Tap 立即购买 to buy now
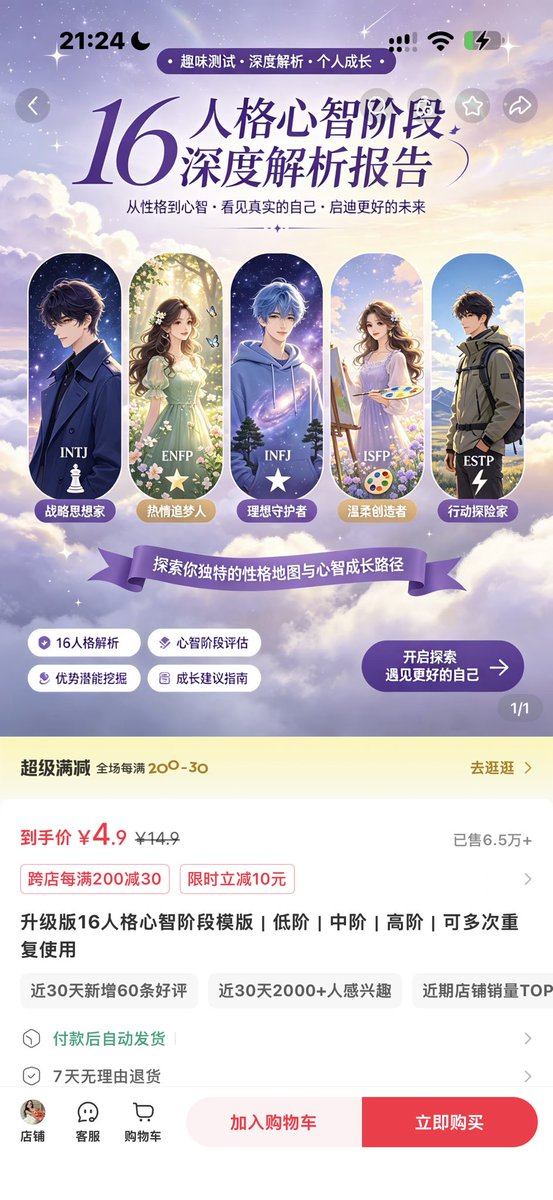This screenshot has width=553, height=1200. (x=450, y=1122)
